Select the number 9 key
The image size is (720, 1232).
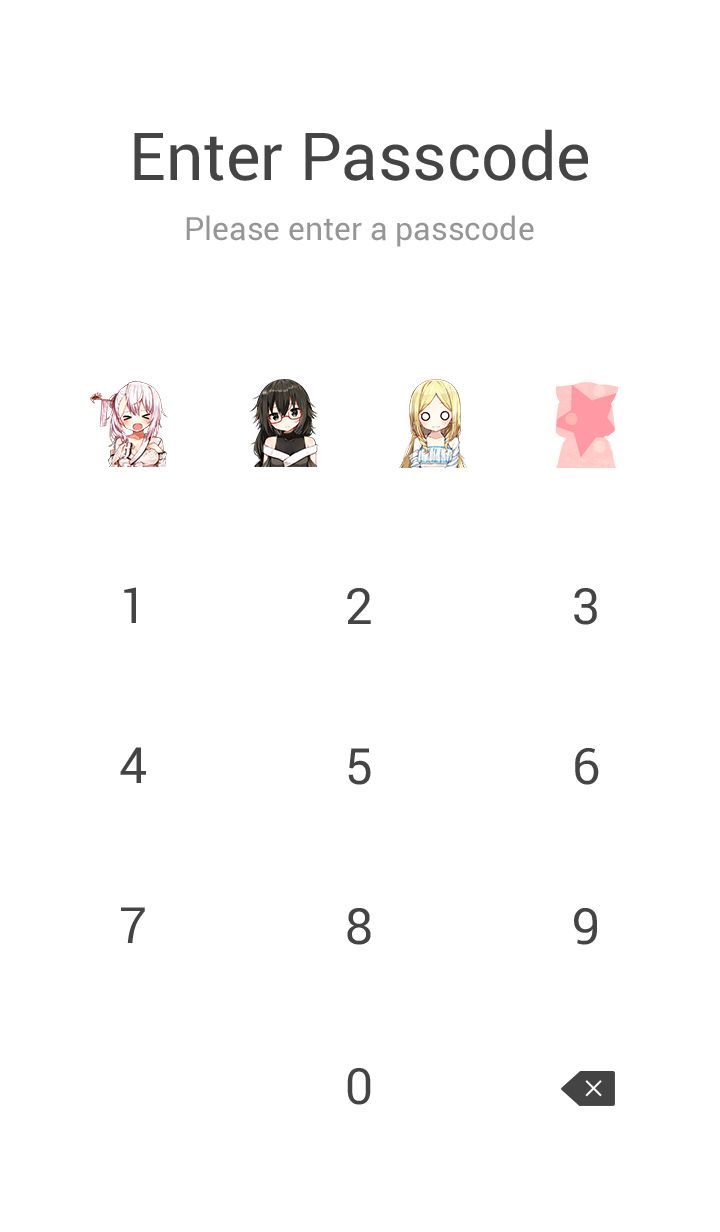coord(586,927)
